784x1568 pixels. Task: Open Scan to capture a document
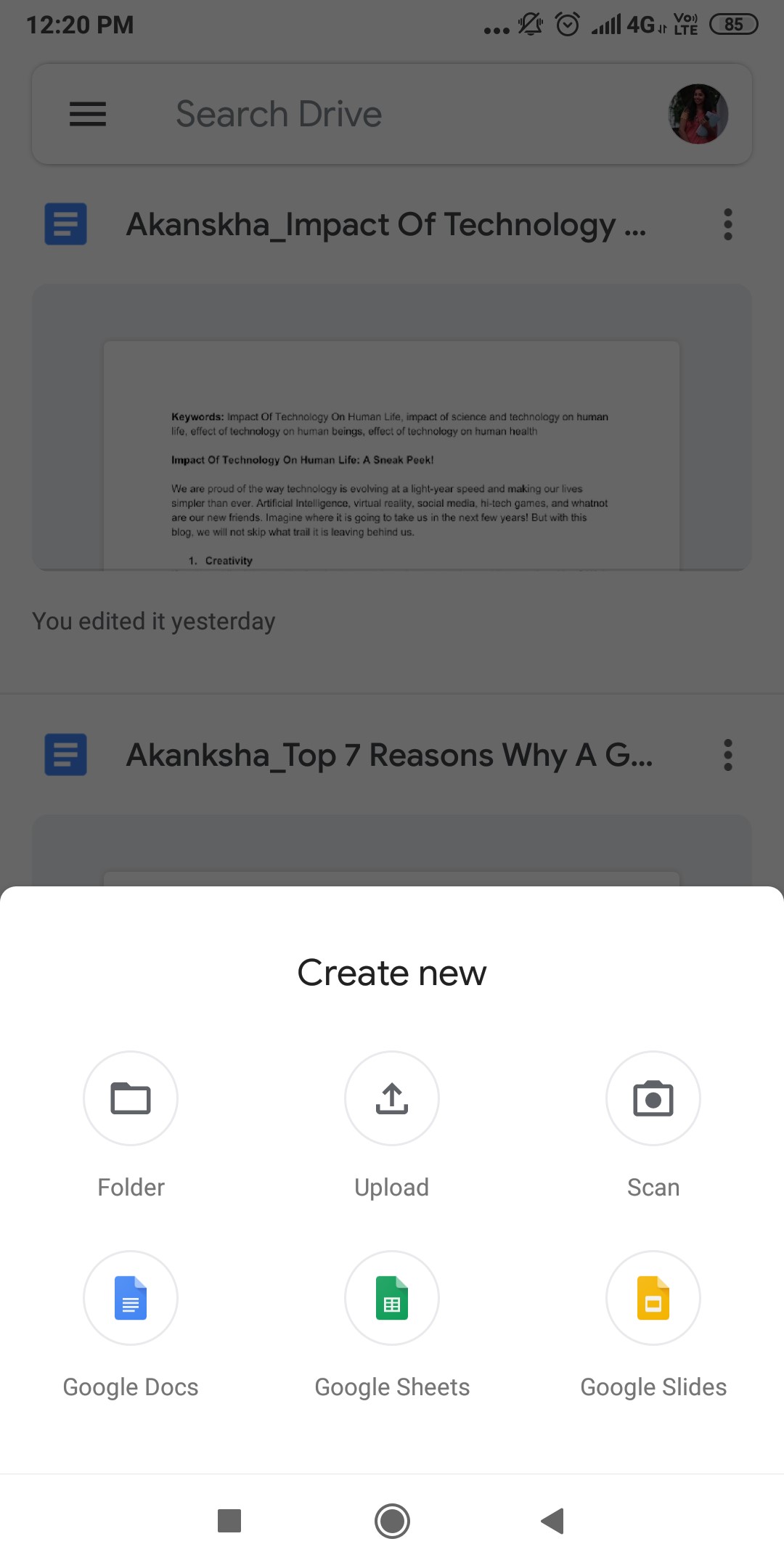[653, 1098]
